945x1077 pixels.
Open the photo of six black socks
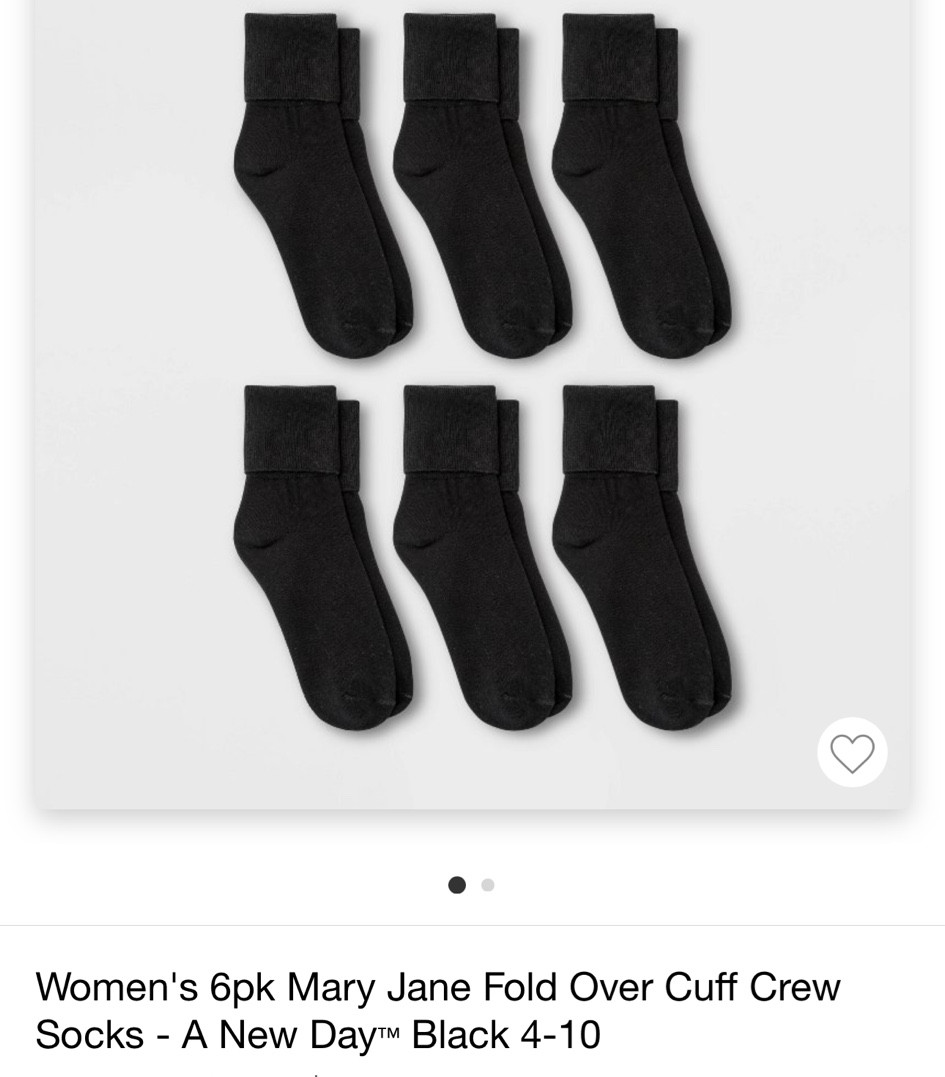472,400
